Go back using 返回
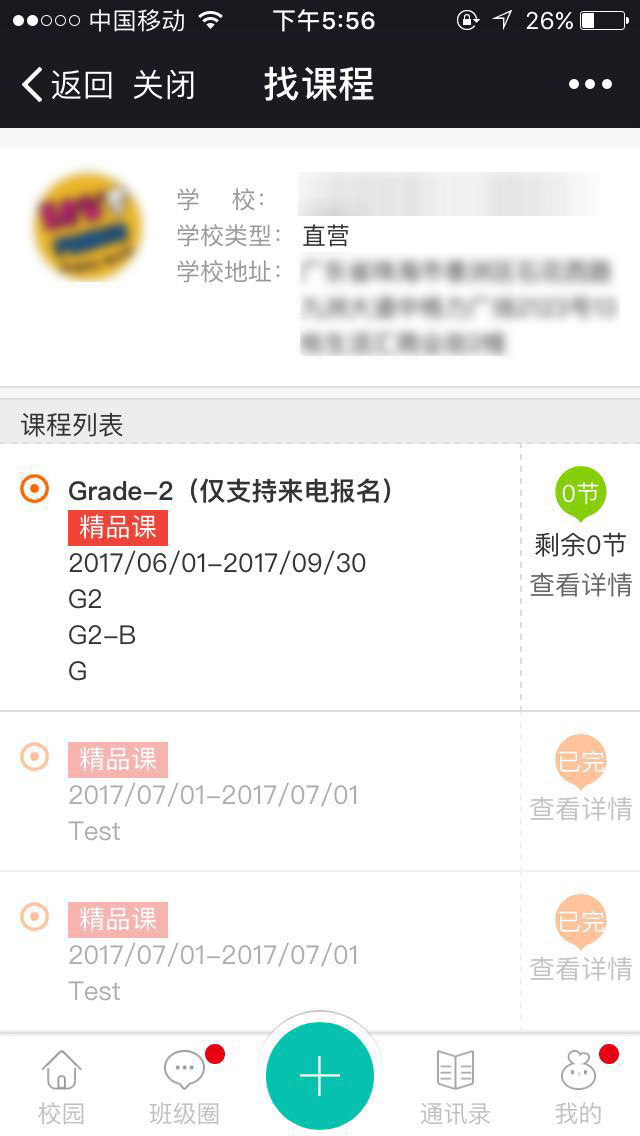Screen dimensions: 640x1136 tap(67, 85)
